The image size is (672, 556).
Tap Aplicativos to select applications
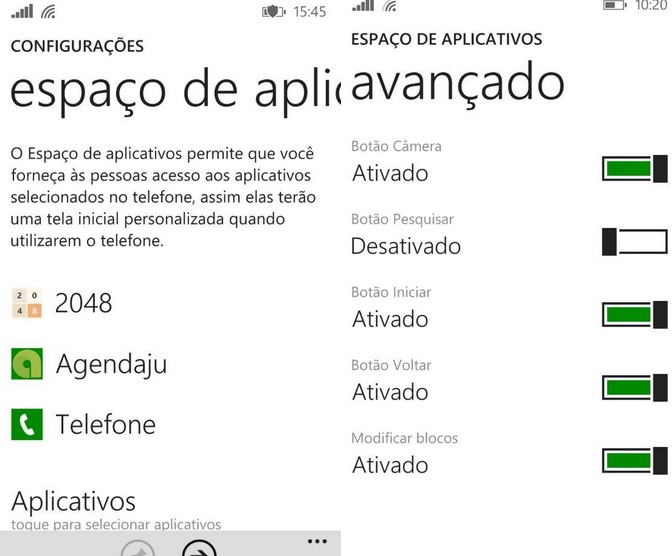coord(73,501)
